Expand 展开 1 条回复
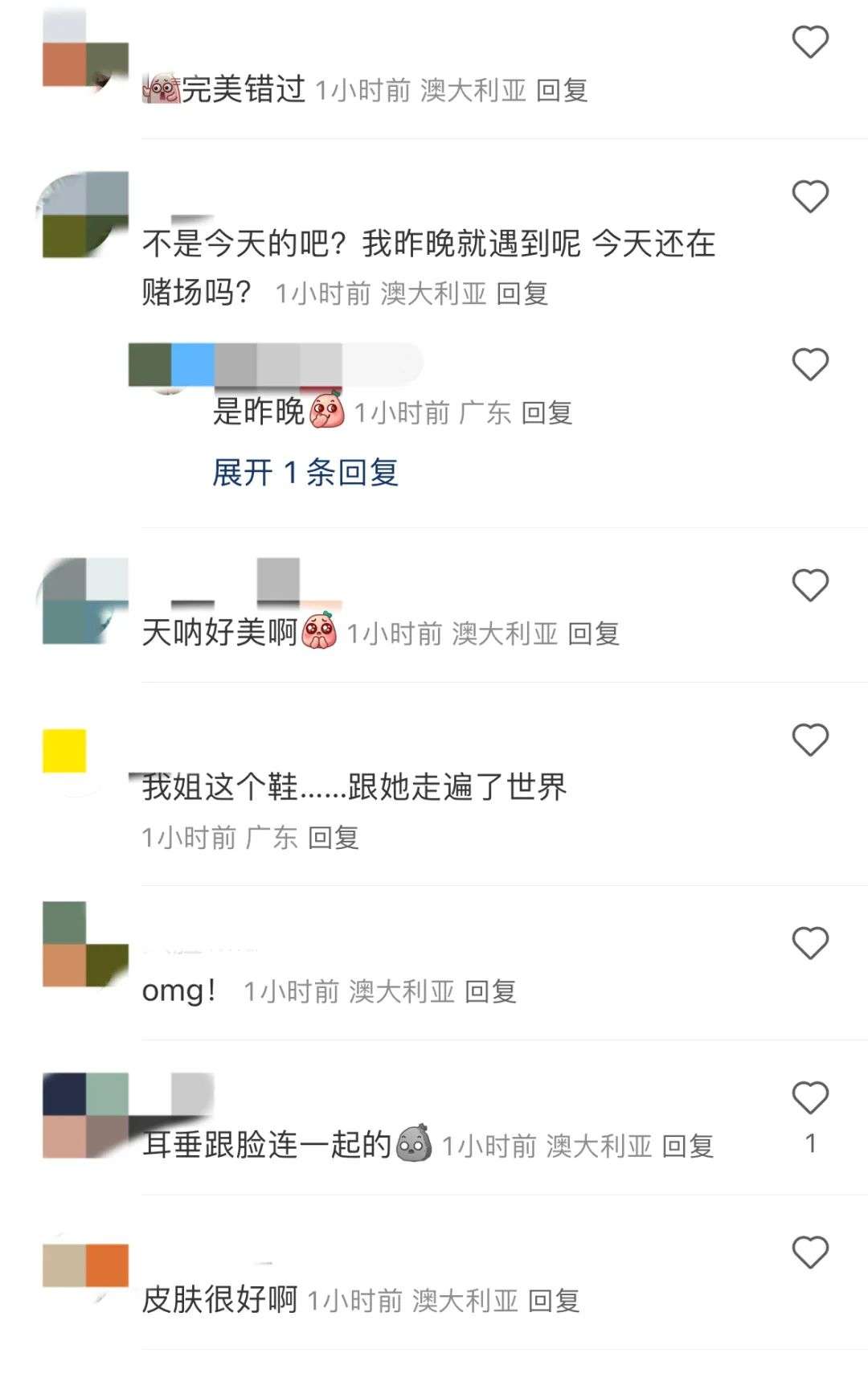The image size is (868, 1374). [305, 473]
